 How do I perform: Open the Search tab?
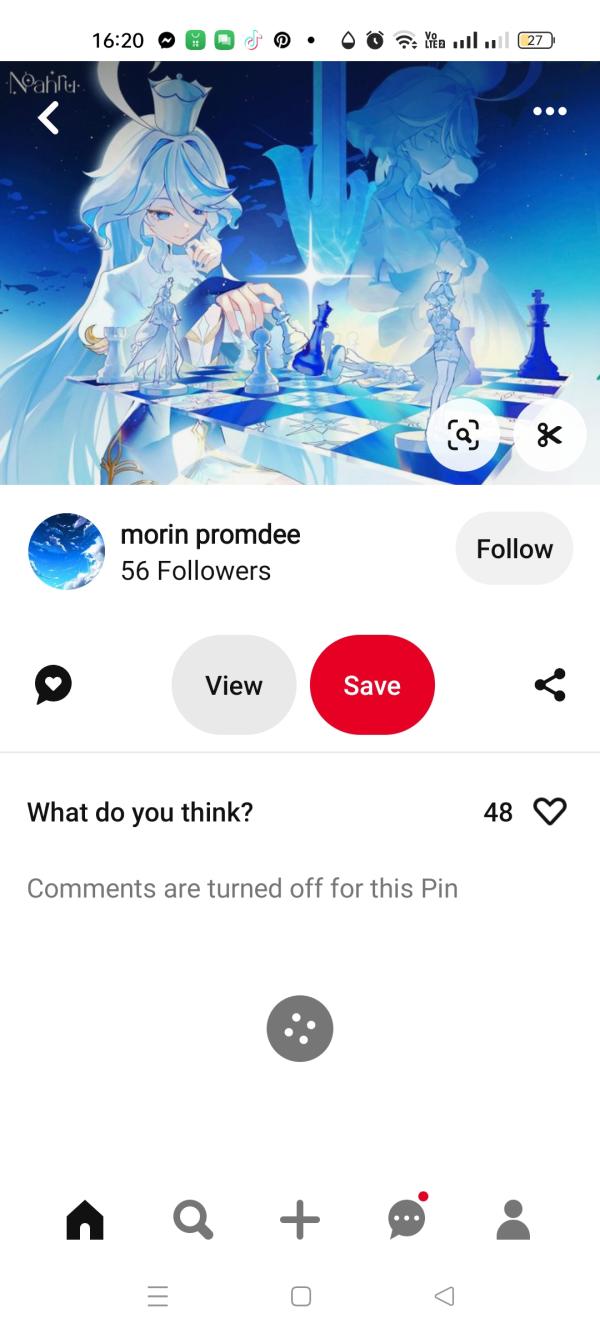click(x=192, y=1220)
